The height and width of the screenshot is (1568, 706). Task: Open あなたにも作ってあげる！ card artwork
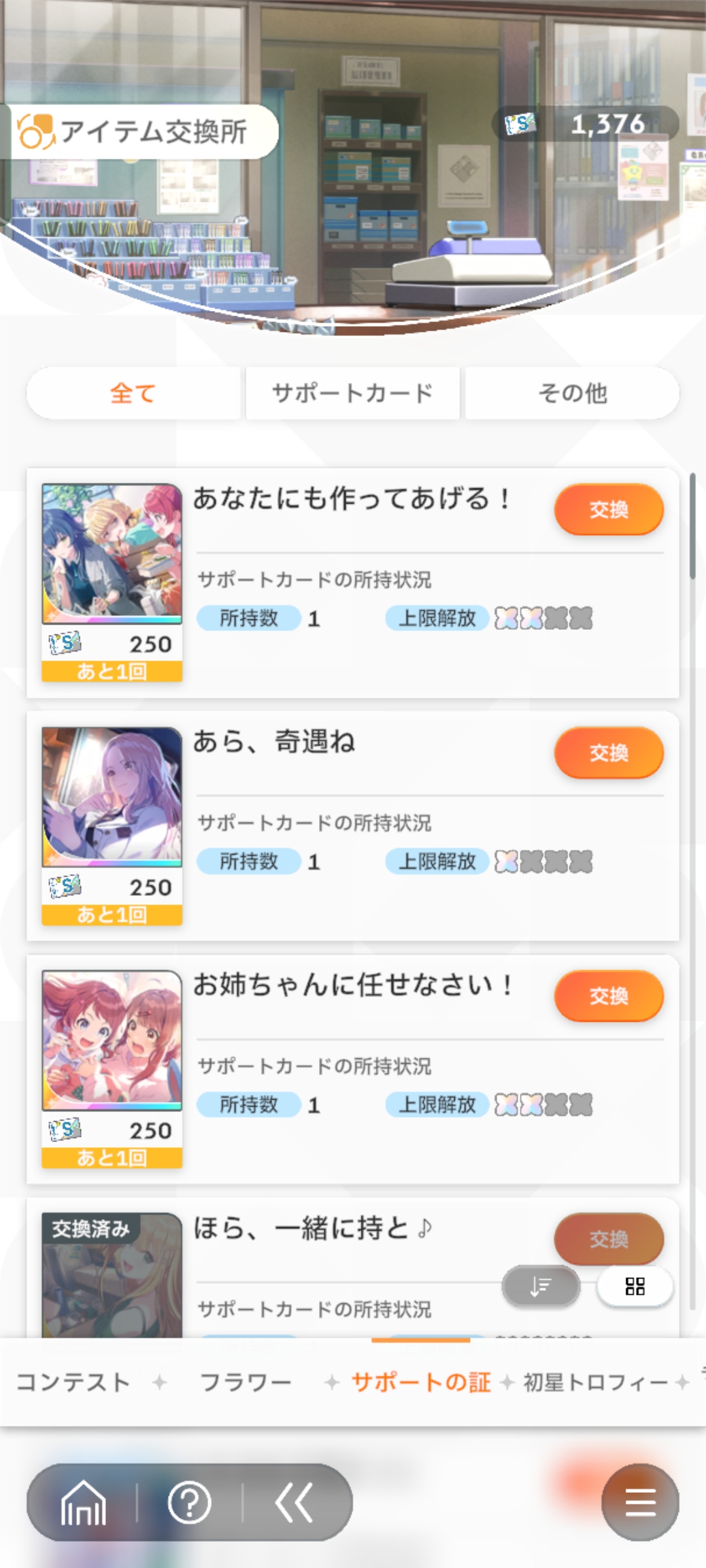[x=112, y=553]
